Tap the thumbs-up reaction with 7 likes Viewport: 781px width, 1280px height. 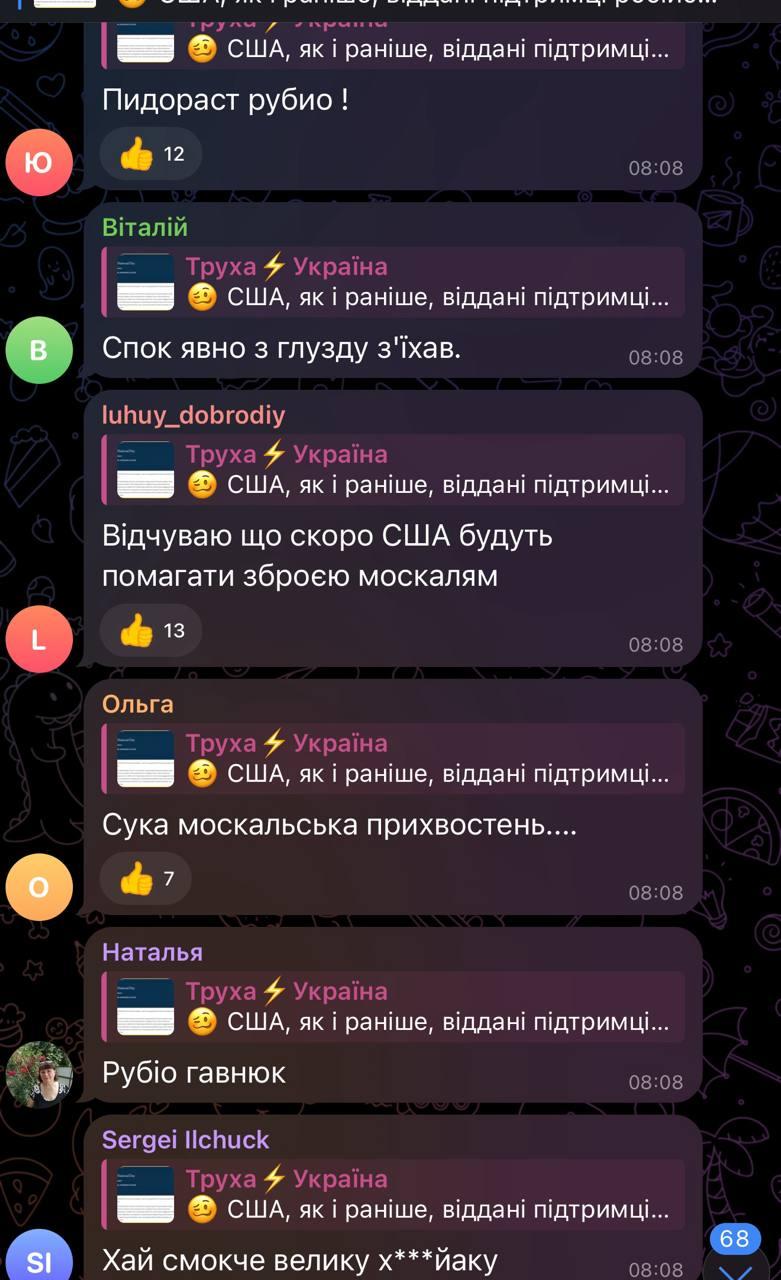(146, 879)
